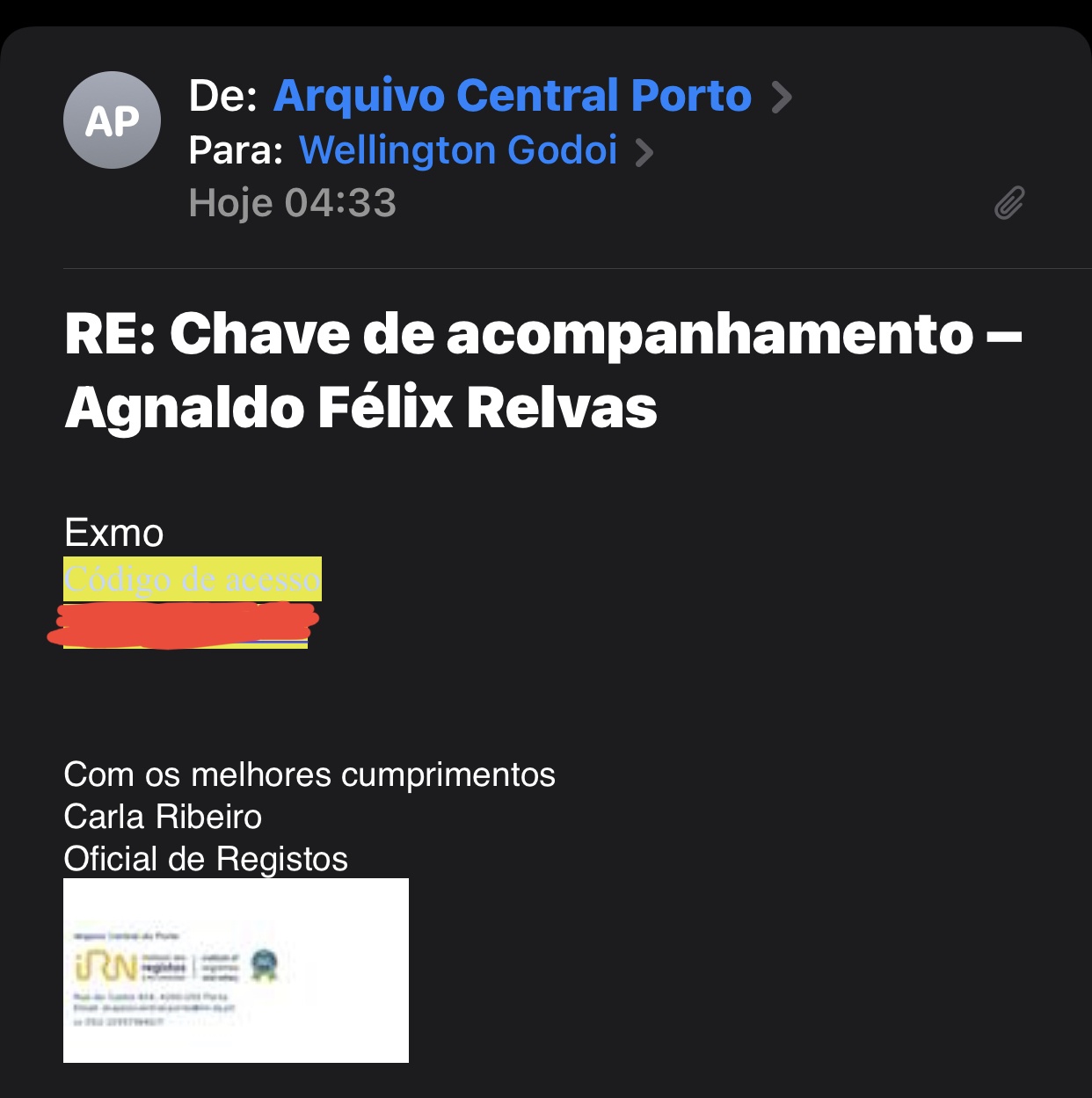
Task: Tap the AP sender avatar
Action: (x=112, y=120)
